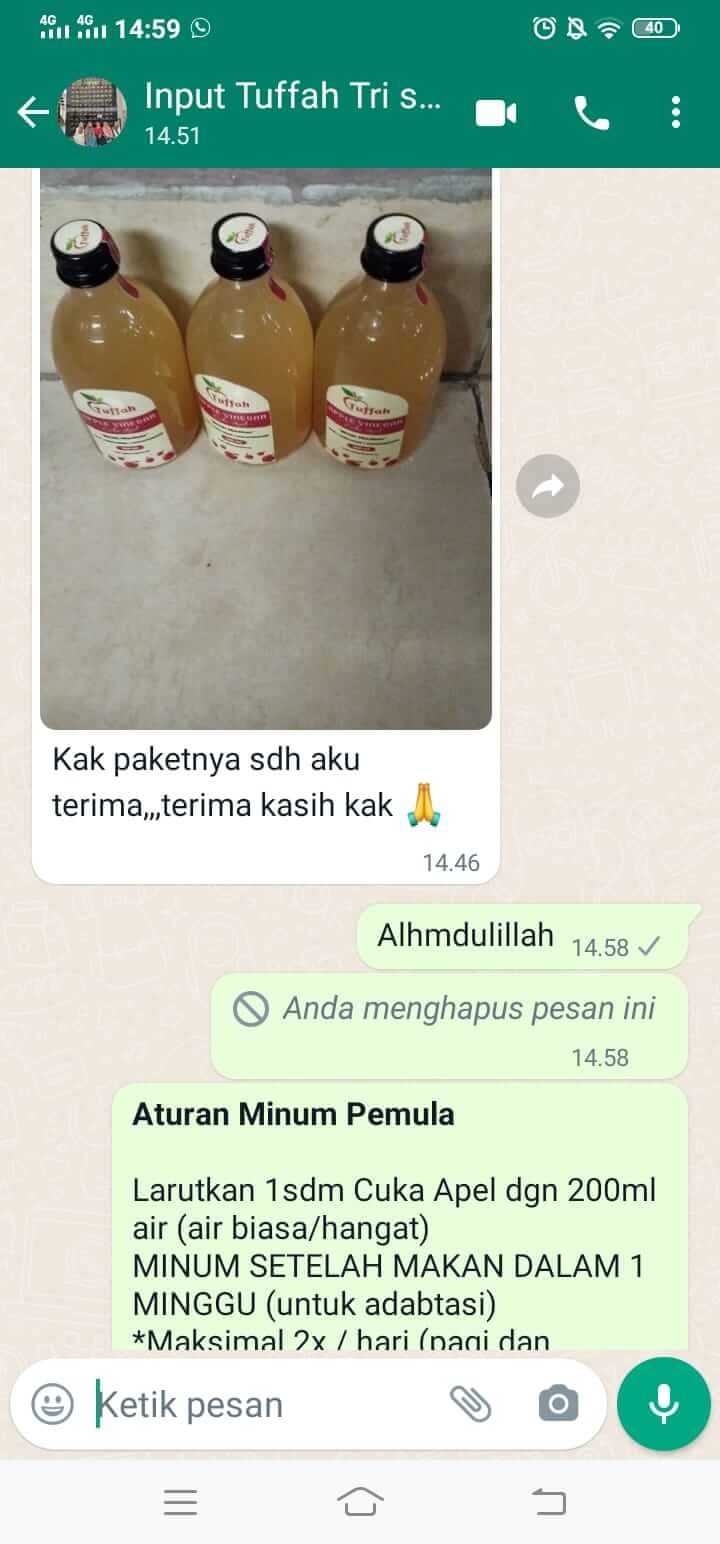This screenshot has width=720, height=1544.
Task: Record a voice message
Action: click(663, 1404)
